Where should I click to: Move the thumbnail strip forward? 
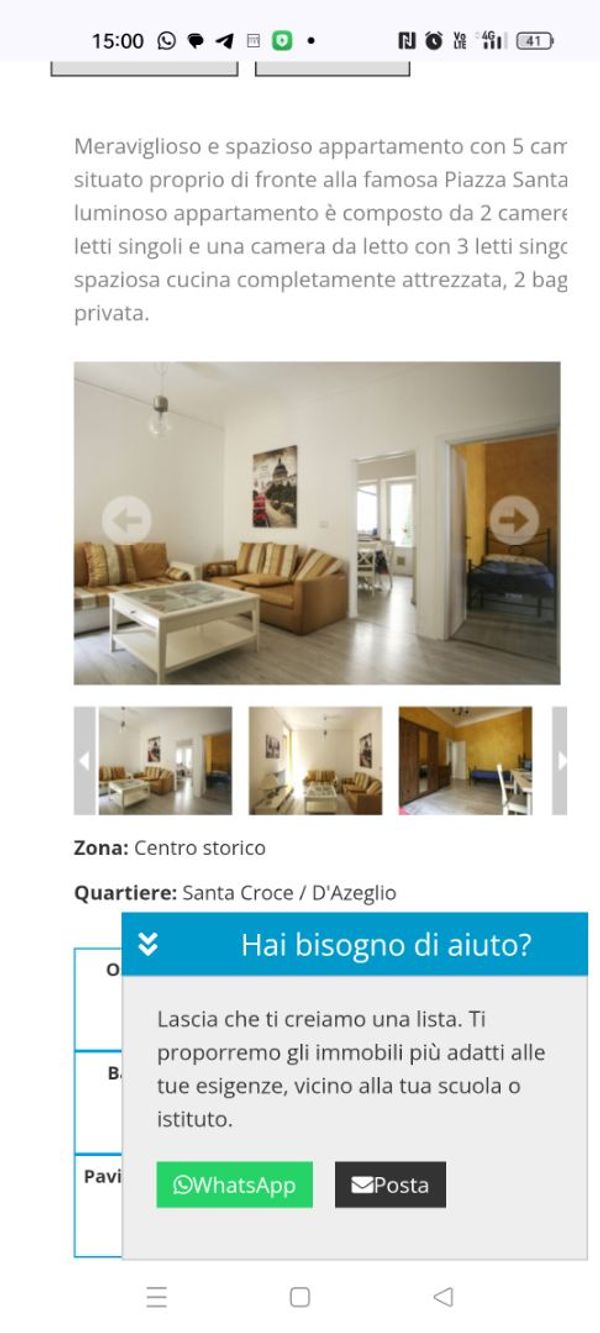point(560,760)
